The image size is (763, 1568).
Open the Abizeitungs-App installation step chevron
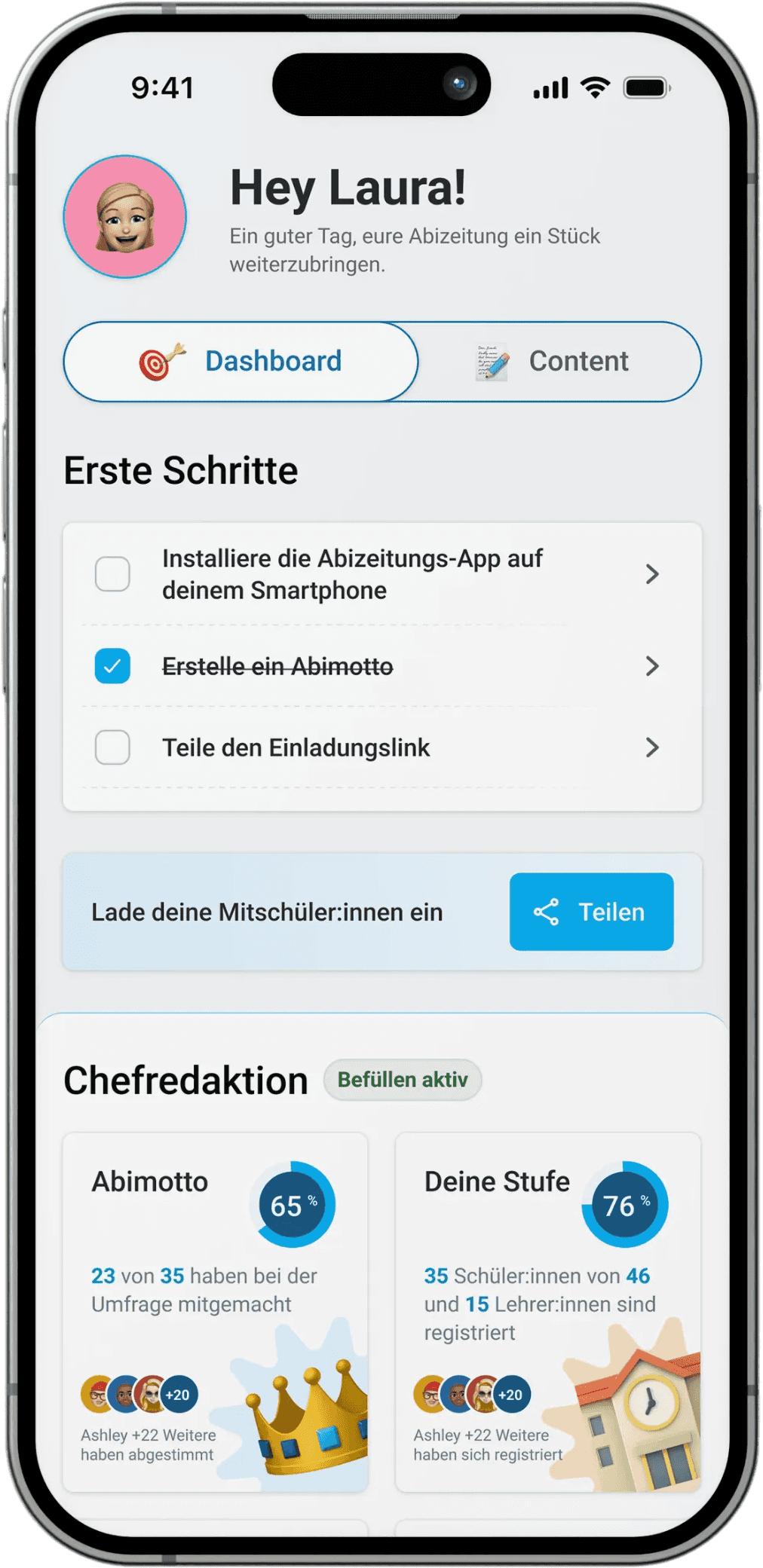(652, 574)
